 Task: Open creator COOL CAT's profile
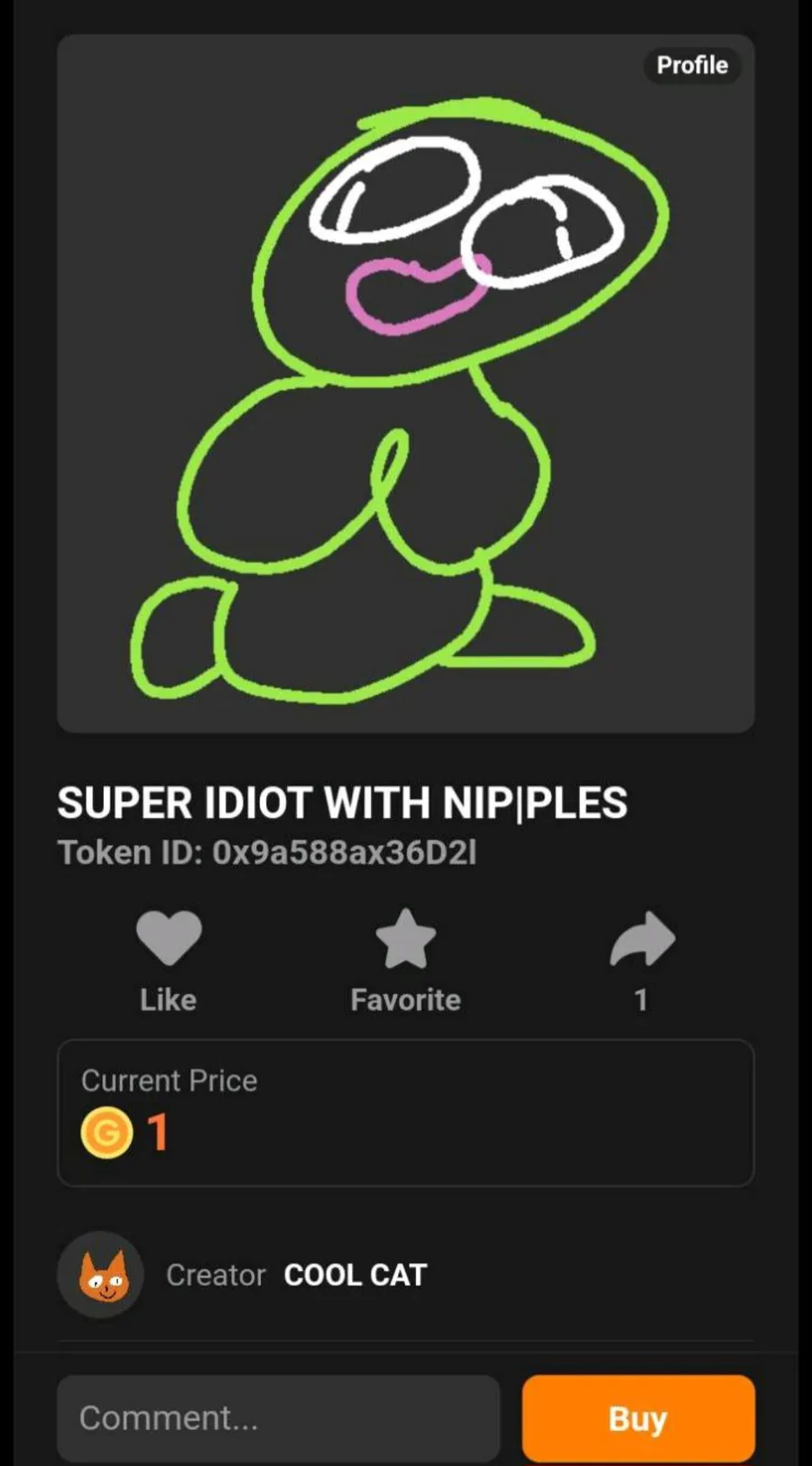point(354,1275)
